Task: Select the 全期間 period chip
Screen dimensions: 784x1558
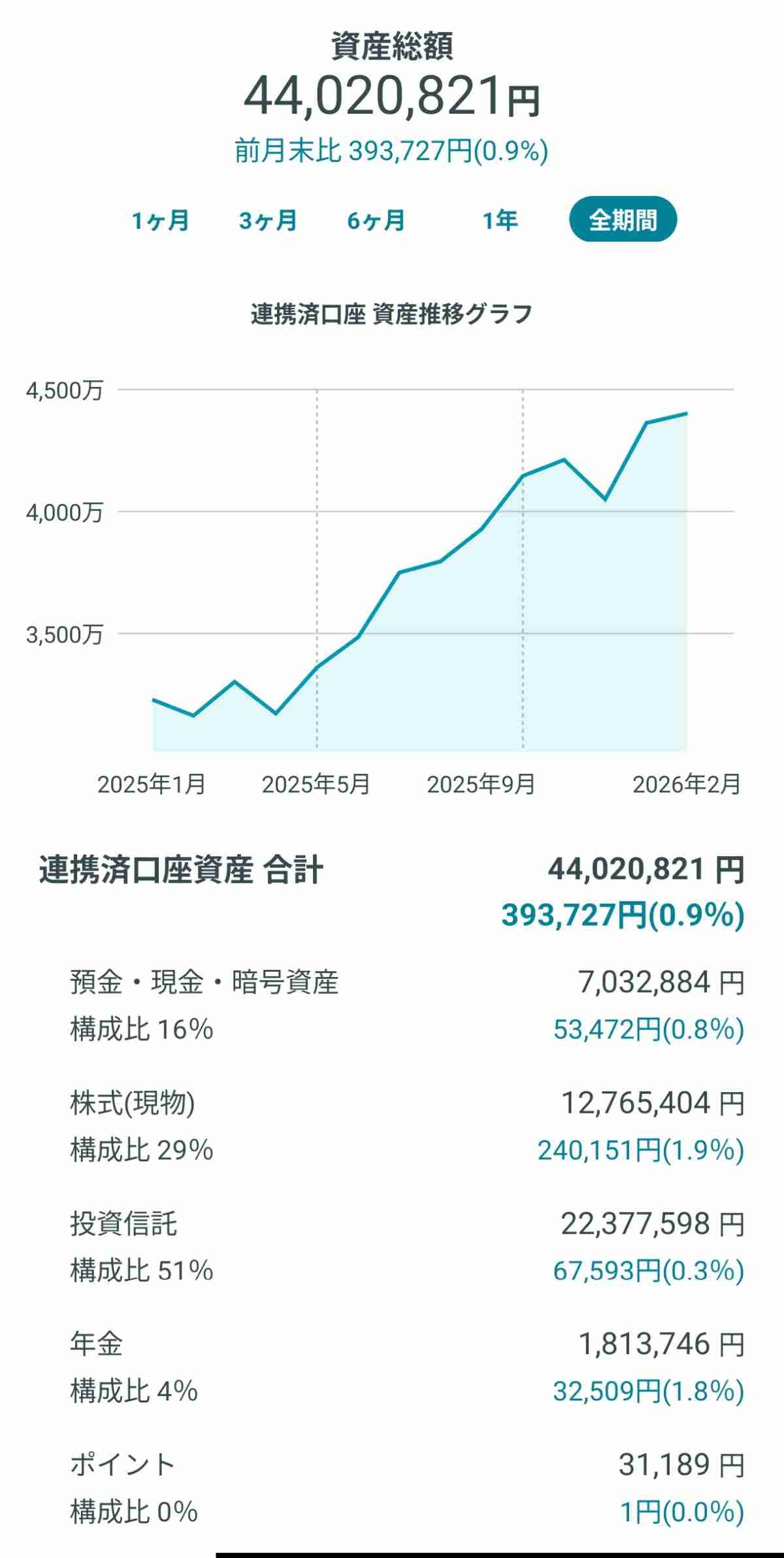Action: (x=623, y=220)
